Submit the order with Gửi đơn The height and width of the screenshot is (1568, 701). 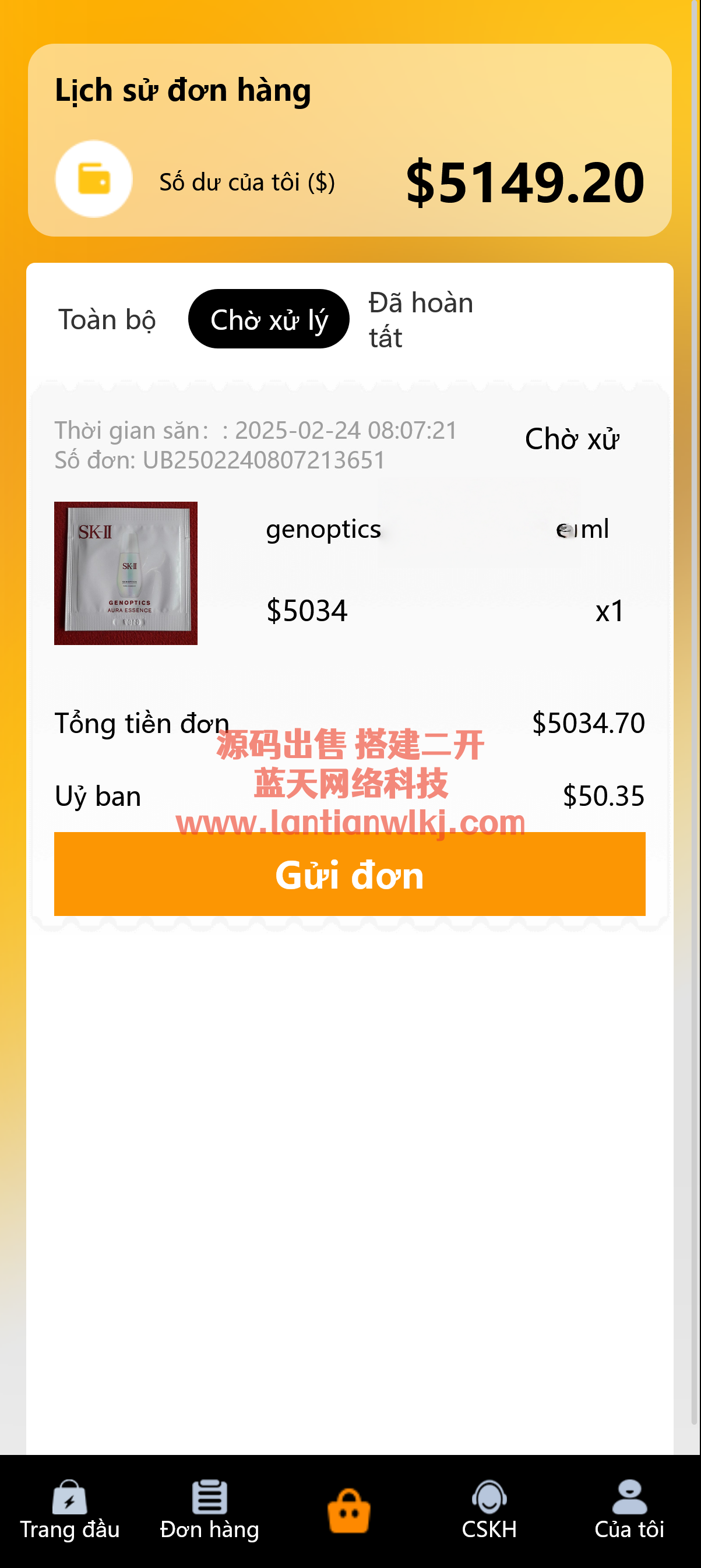(x=349, y=873)
